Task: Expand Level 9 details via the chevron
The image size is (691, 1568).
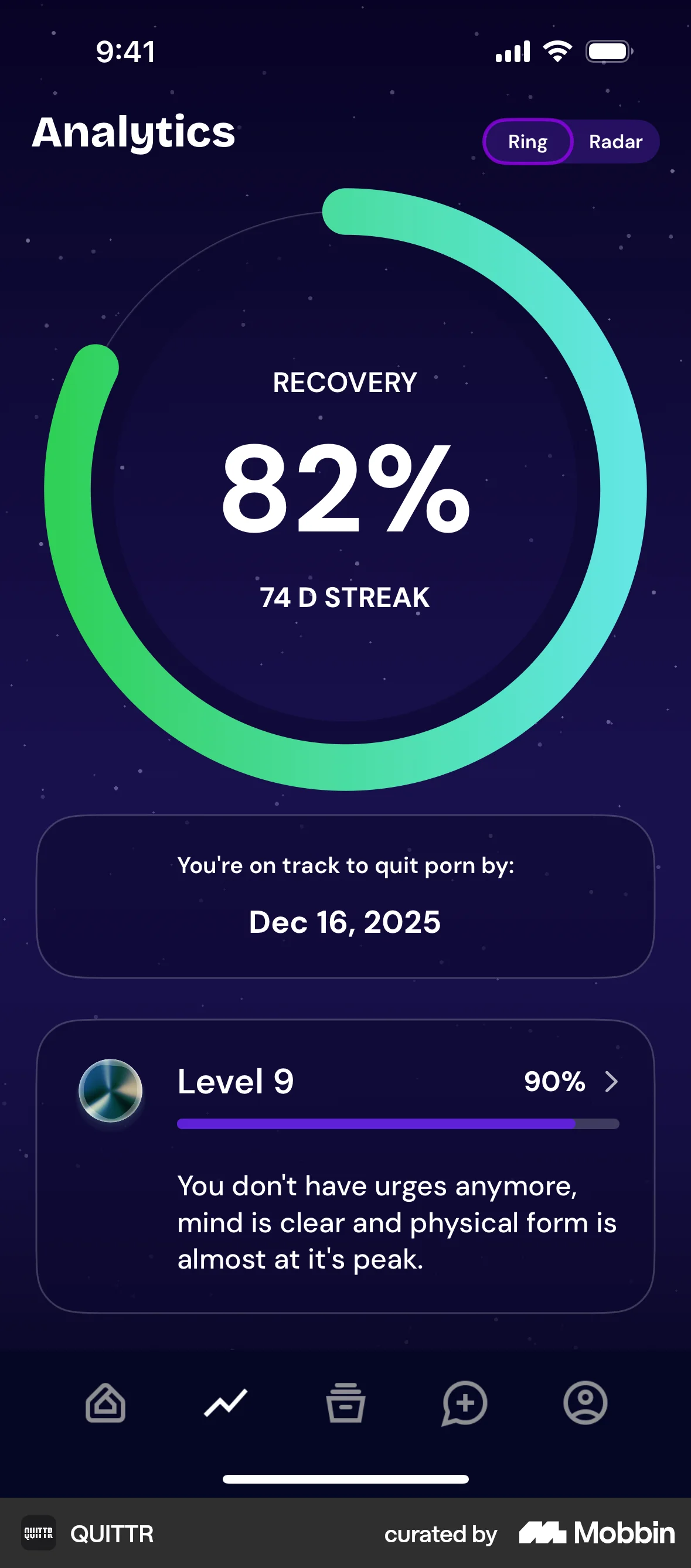Action: point(612,1082)
